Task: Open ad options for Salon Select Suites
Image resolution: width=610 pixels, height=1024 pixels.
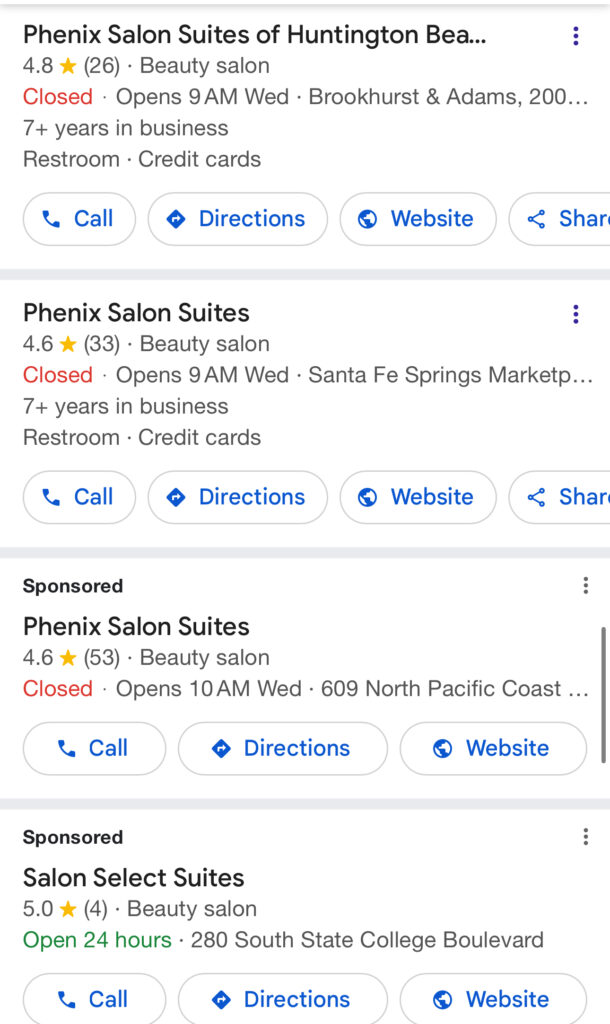Action: [x=585, y=837]
